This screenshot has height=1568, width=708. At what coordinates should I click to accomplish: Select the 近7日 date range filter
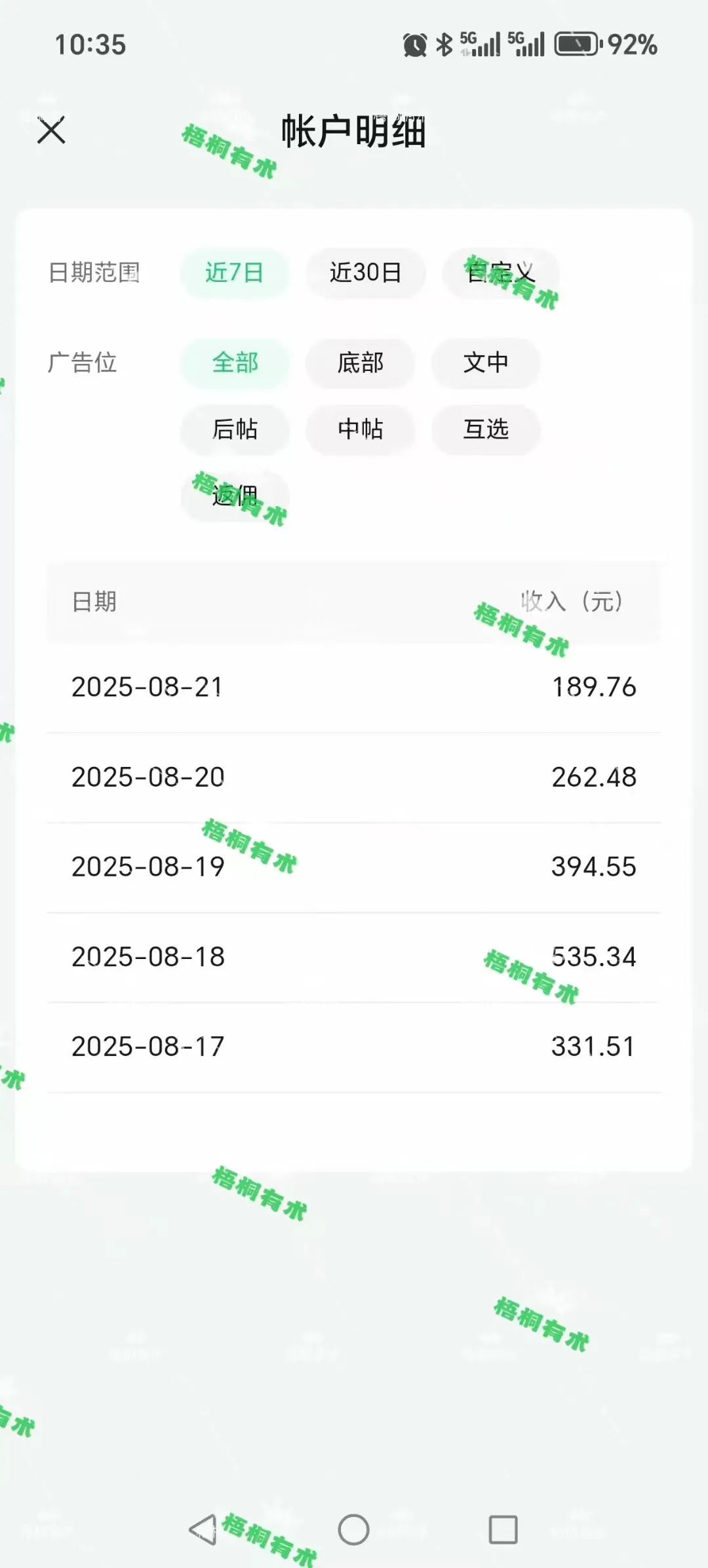coord(234,273)
